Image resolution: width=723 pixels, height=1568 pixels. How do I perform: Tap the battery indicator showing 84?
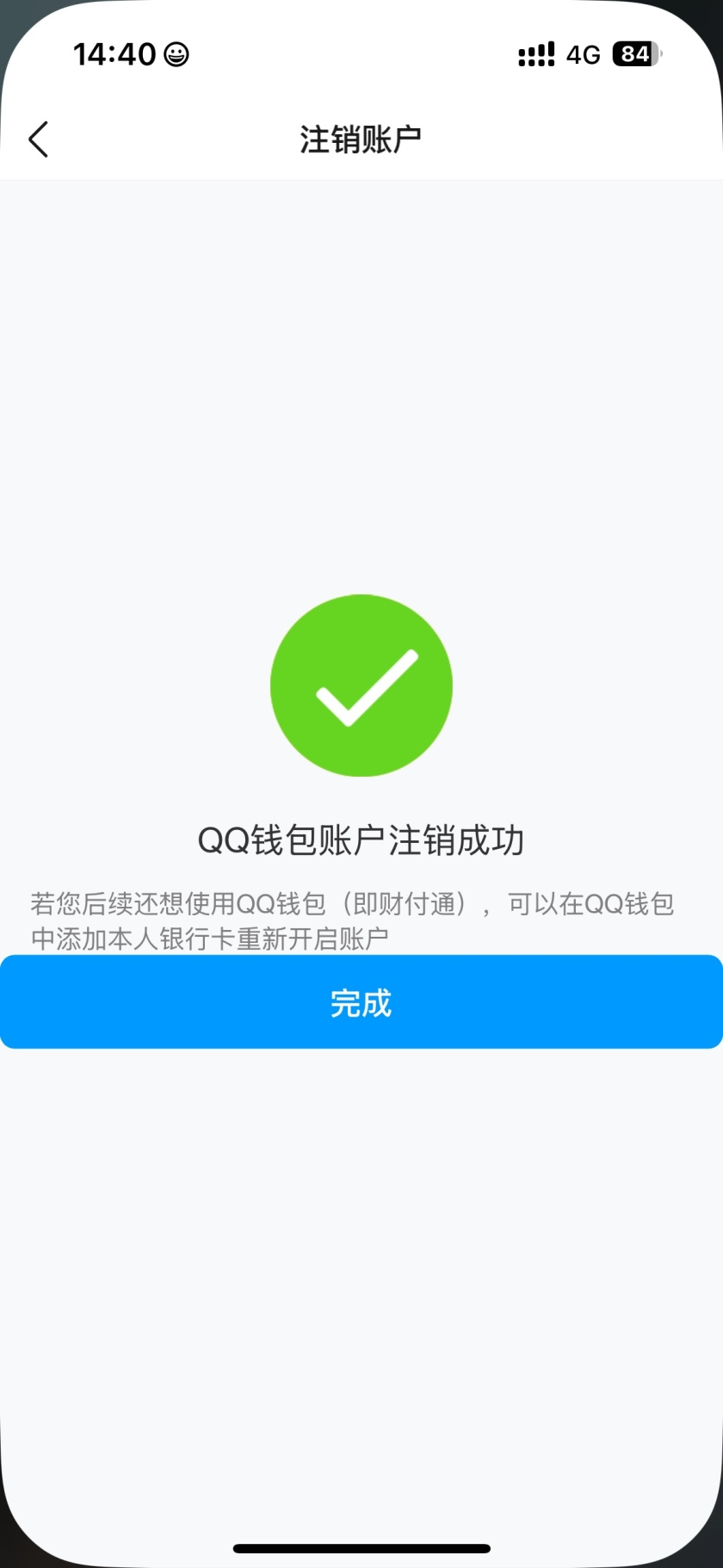coord(634,53)
